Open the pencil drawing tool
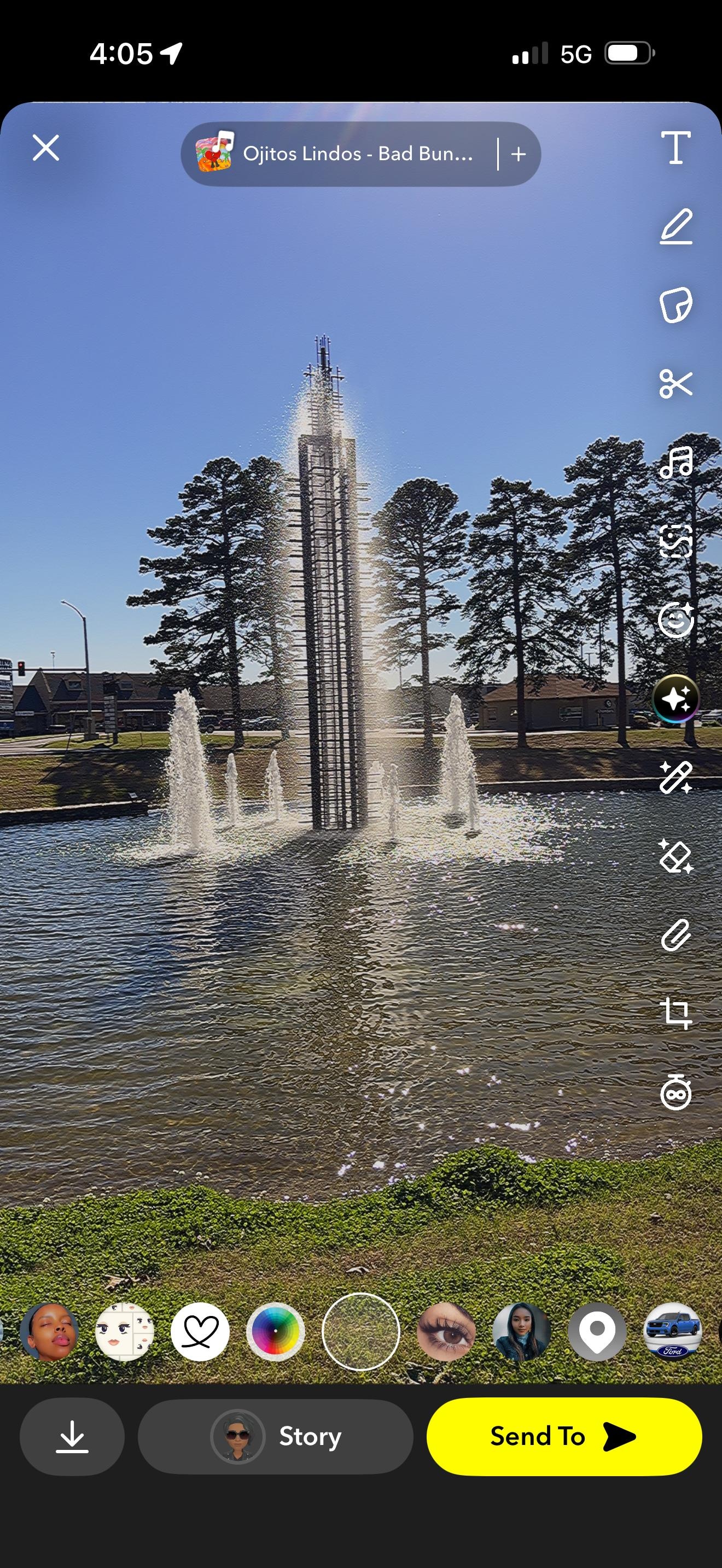 676,226
